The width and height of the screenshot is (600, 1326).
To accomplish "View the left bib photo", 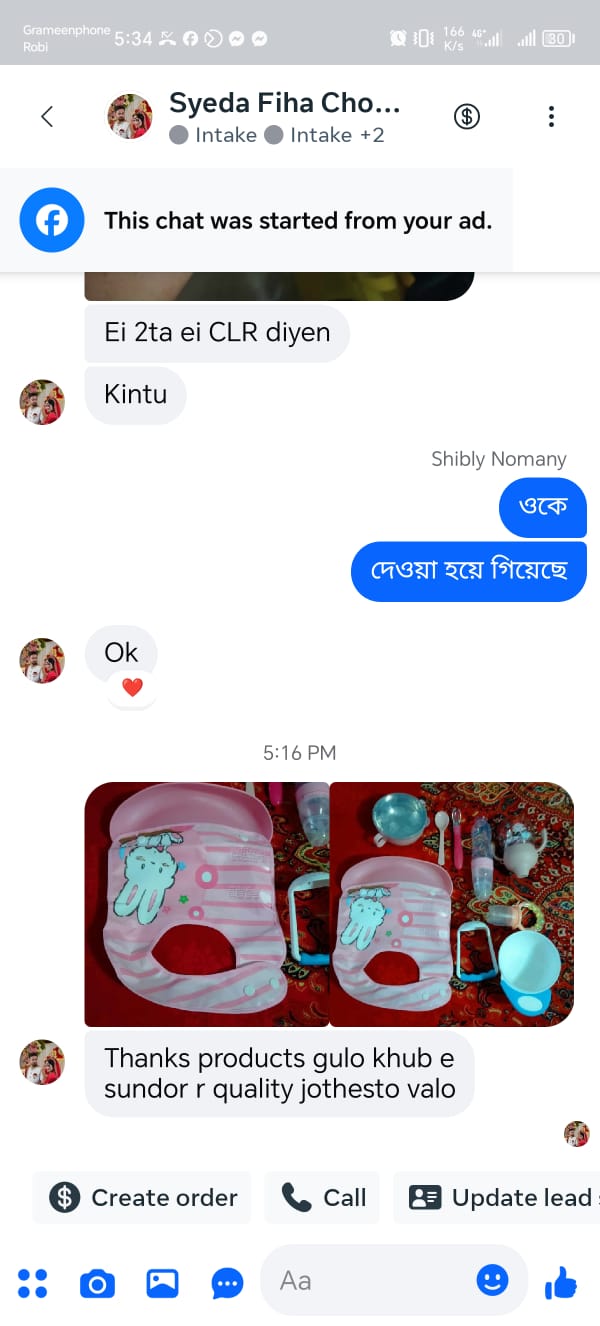I will pos(207,904).
